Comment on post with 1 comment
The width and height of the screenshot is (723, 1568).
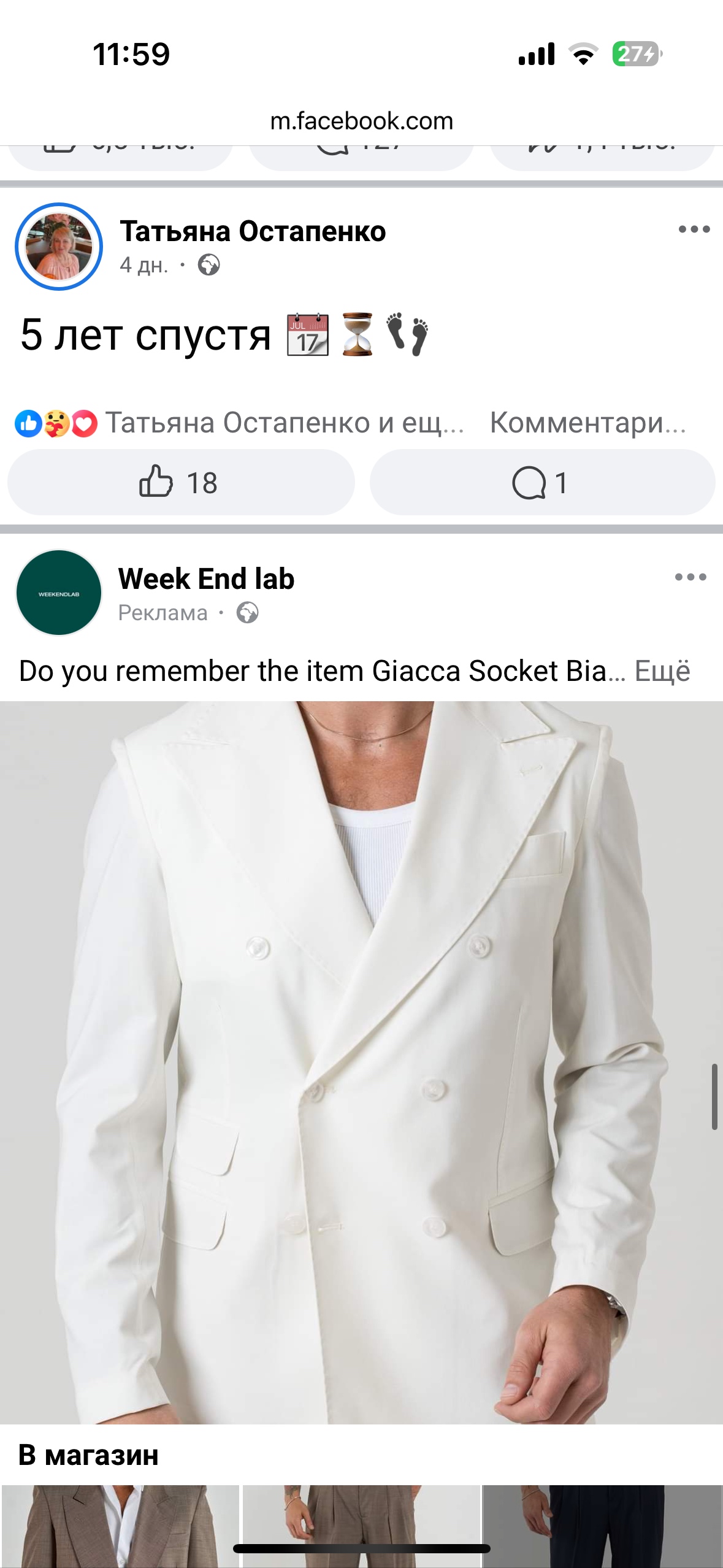pos(541,482)
